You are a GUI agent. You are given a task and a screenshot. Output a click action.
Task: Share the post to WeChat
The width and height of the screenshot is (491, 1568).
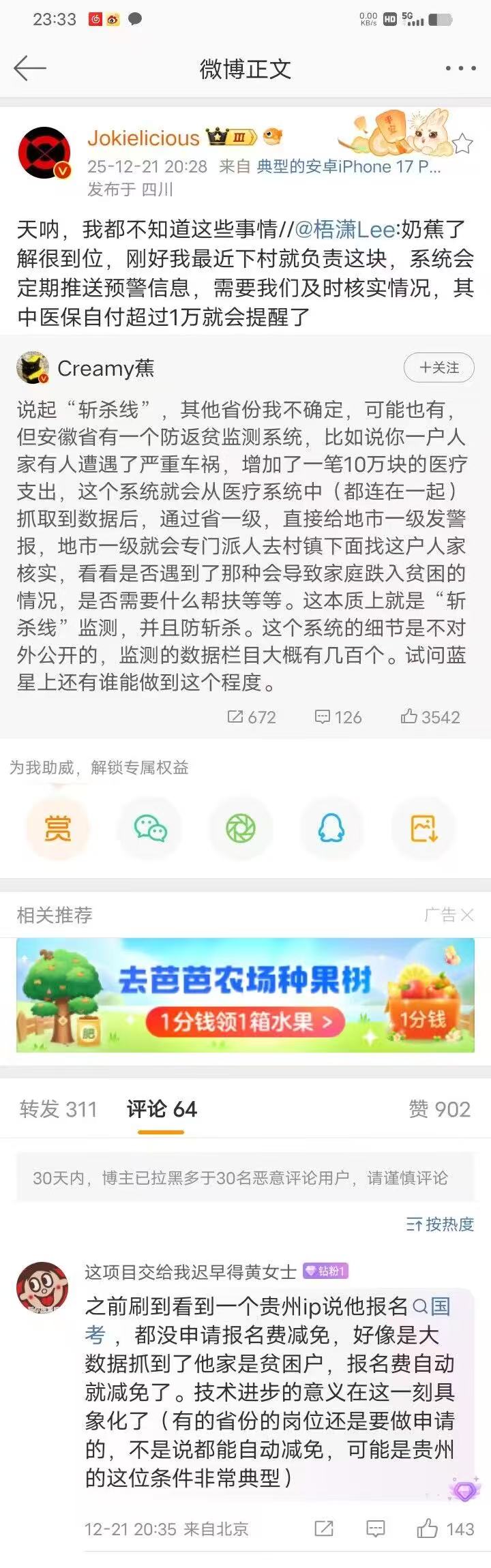click(x=149, y=828)
